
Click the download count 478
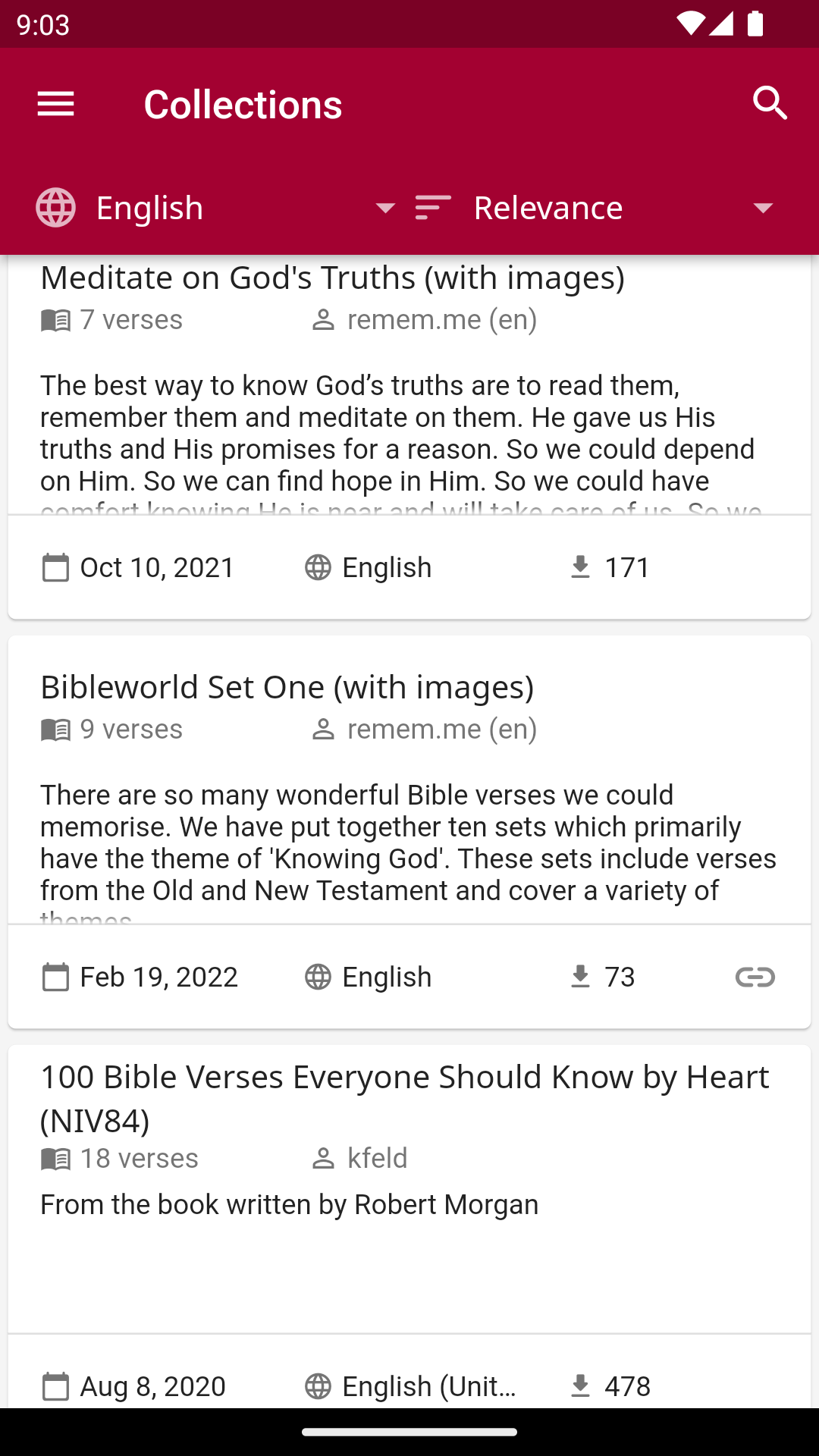coord(626,1386)
